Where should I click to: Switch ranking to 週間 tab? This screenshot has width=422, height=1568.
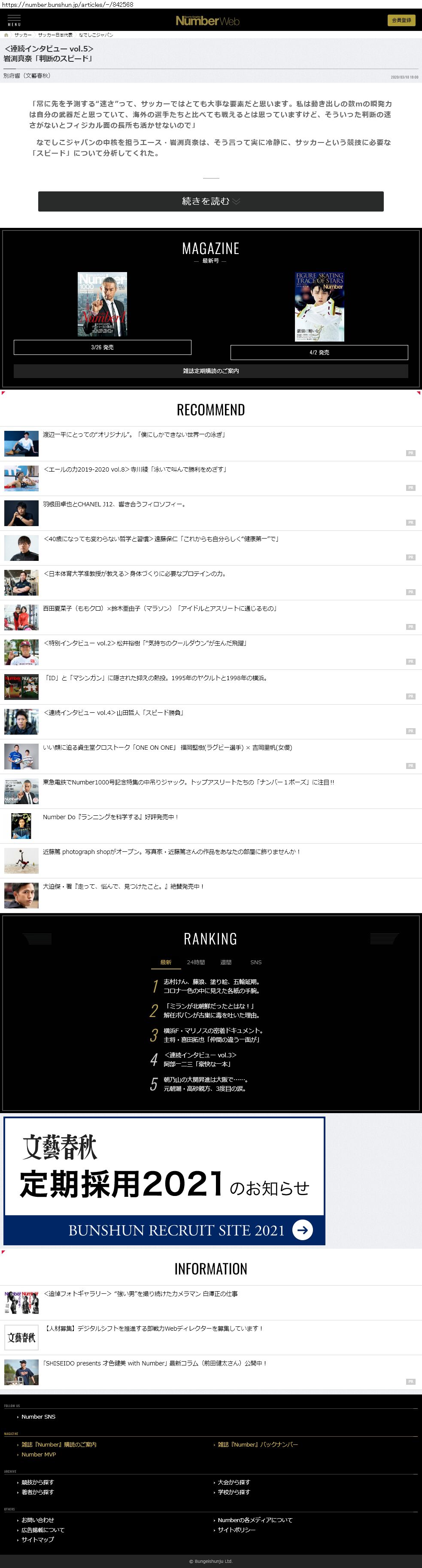click(x=226, y=963)
